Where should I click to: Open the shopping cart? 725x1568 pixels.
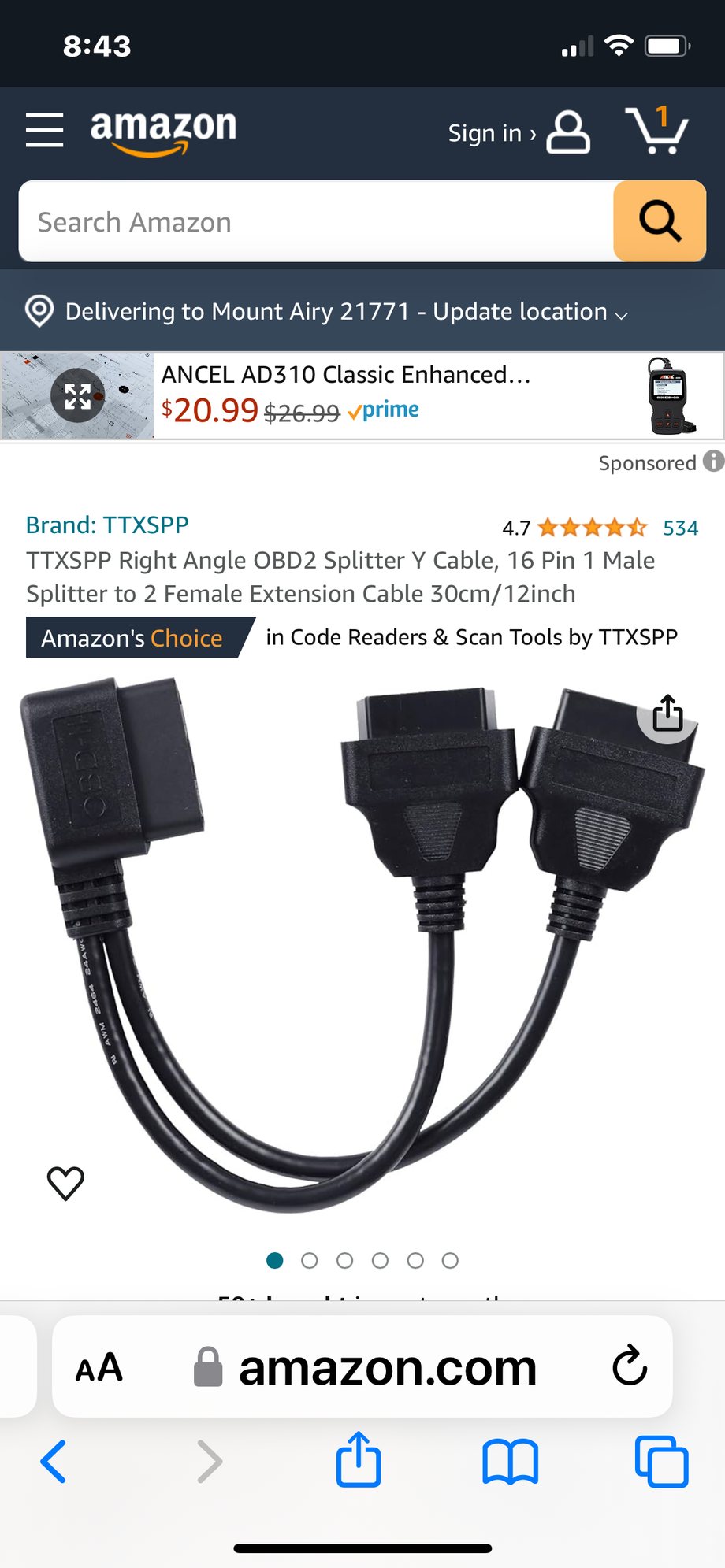(659, 132)
